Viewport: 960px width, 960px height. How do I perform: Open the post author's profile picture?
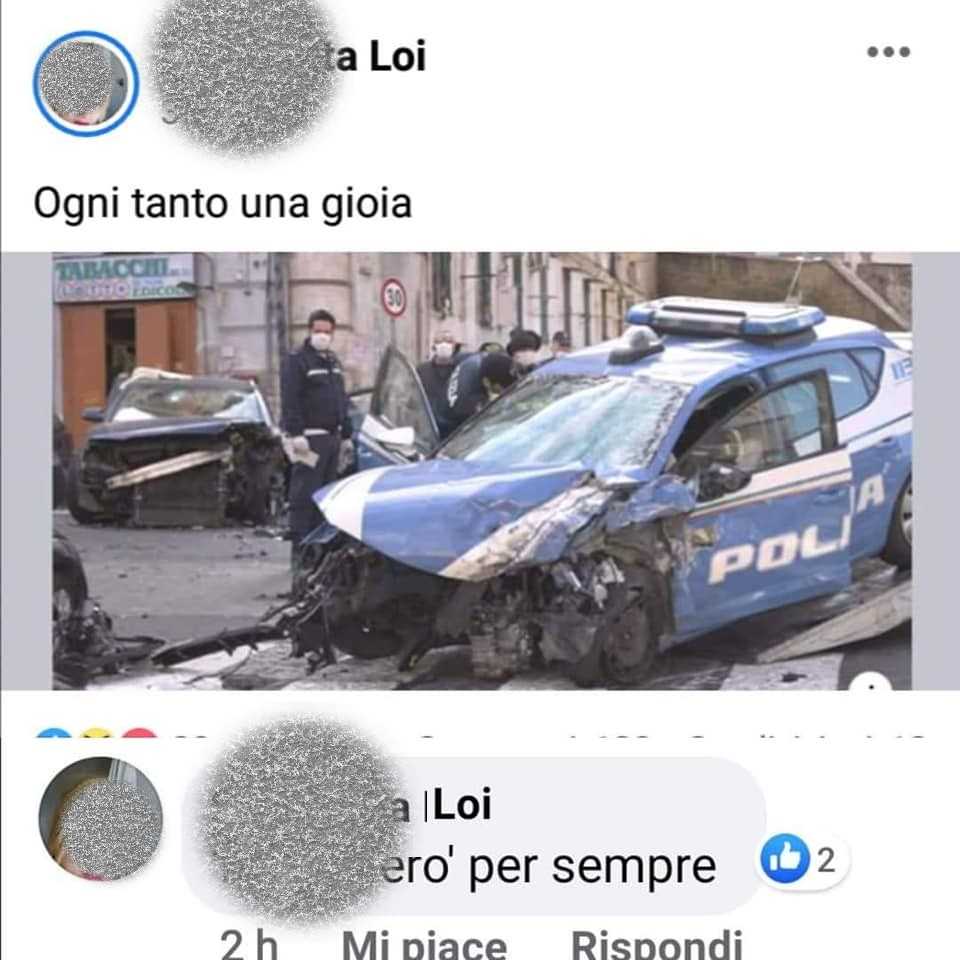(85, 83)
